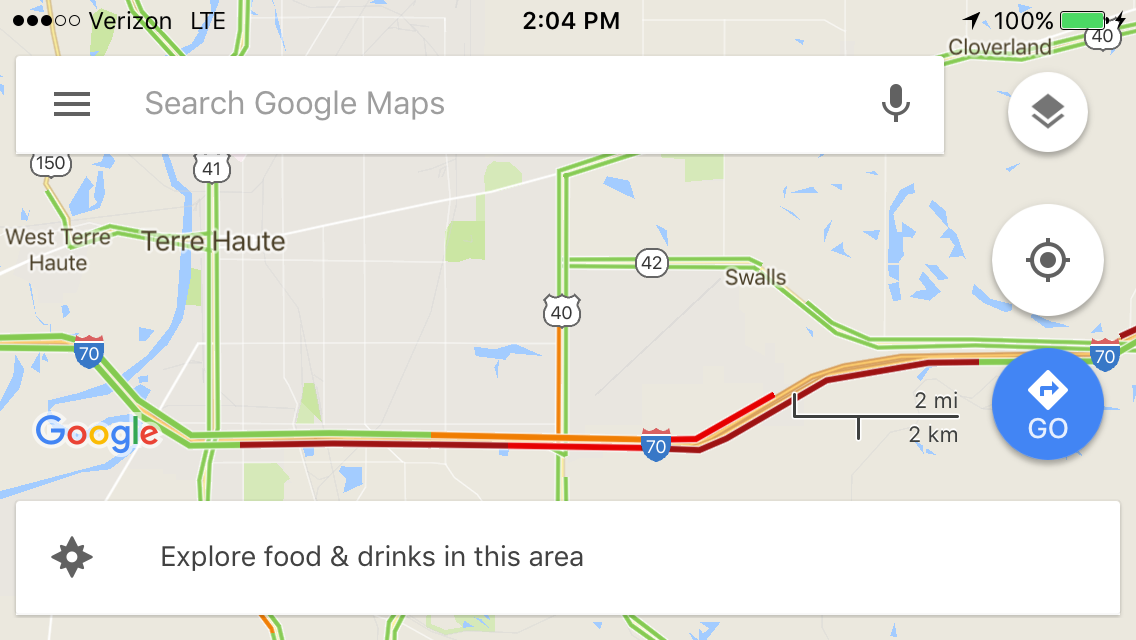This screenshot has width=1136, height=640.
Task: Open the map layers options
Action: click(1047, 112)
